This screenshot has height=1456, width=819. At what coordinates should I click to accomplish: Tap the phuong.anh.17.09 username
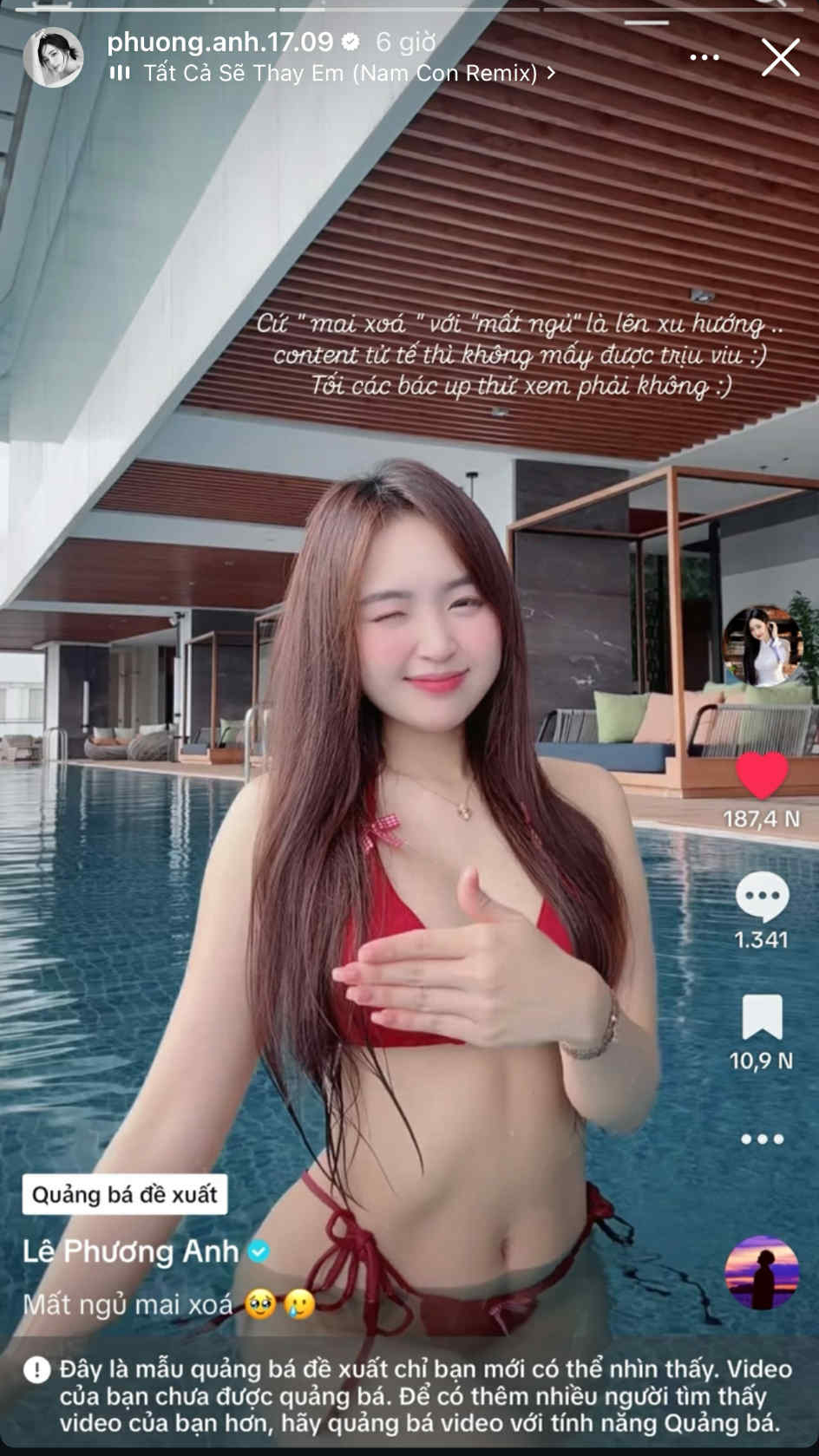(219, 42)
